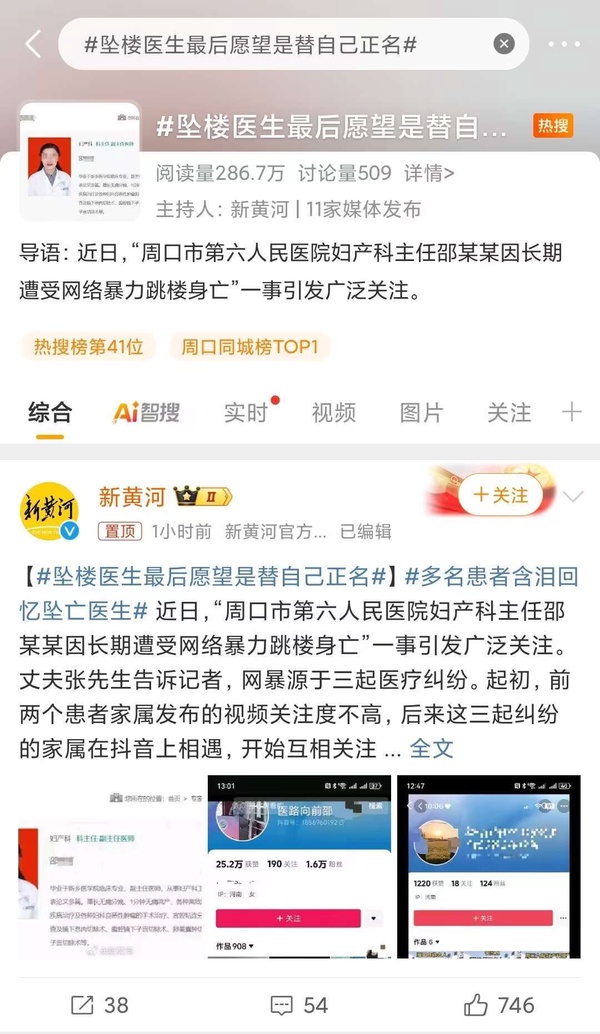The height and width of the screenshot is (1034, 600).
Task: Switch to the 图片 tab
Action: pyautogui.click(x=421, y=412)
